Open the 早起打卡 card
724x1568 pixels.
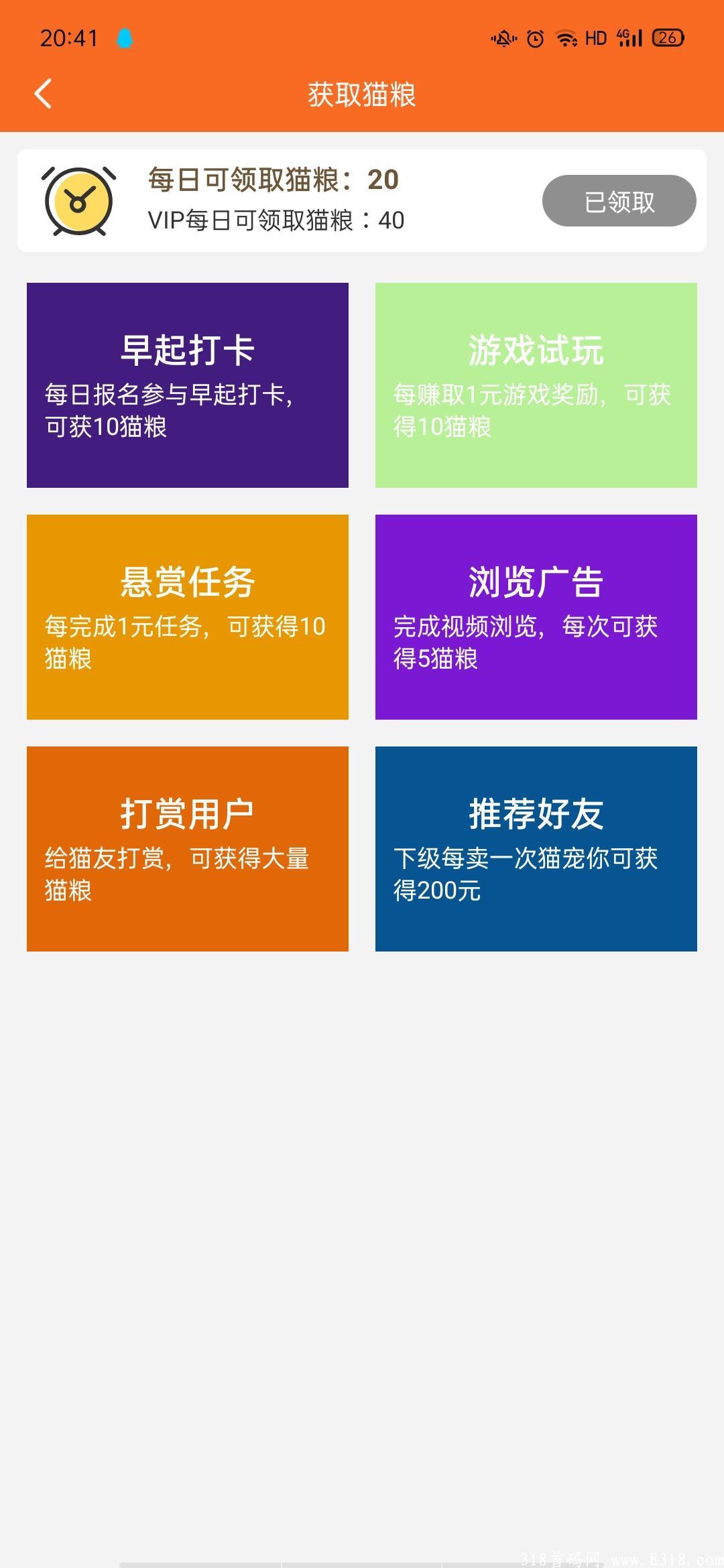(x=188, y=385)
